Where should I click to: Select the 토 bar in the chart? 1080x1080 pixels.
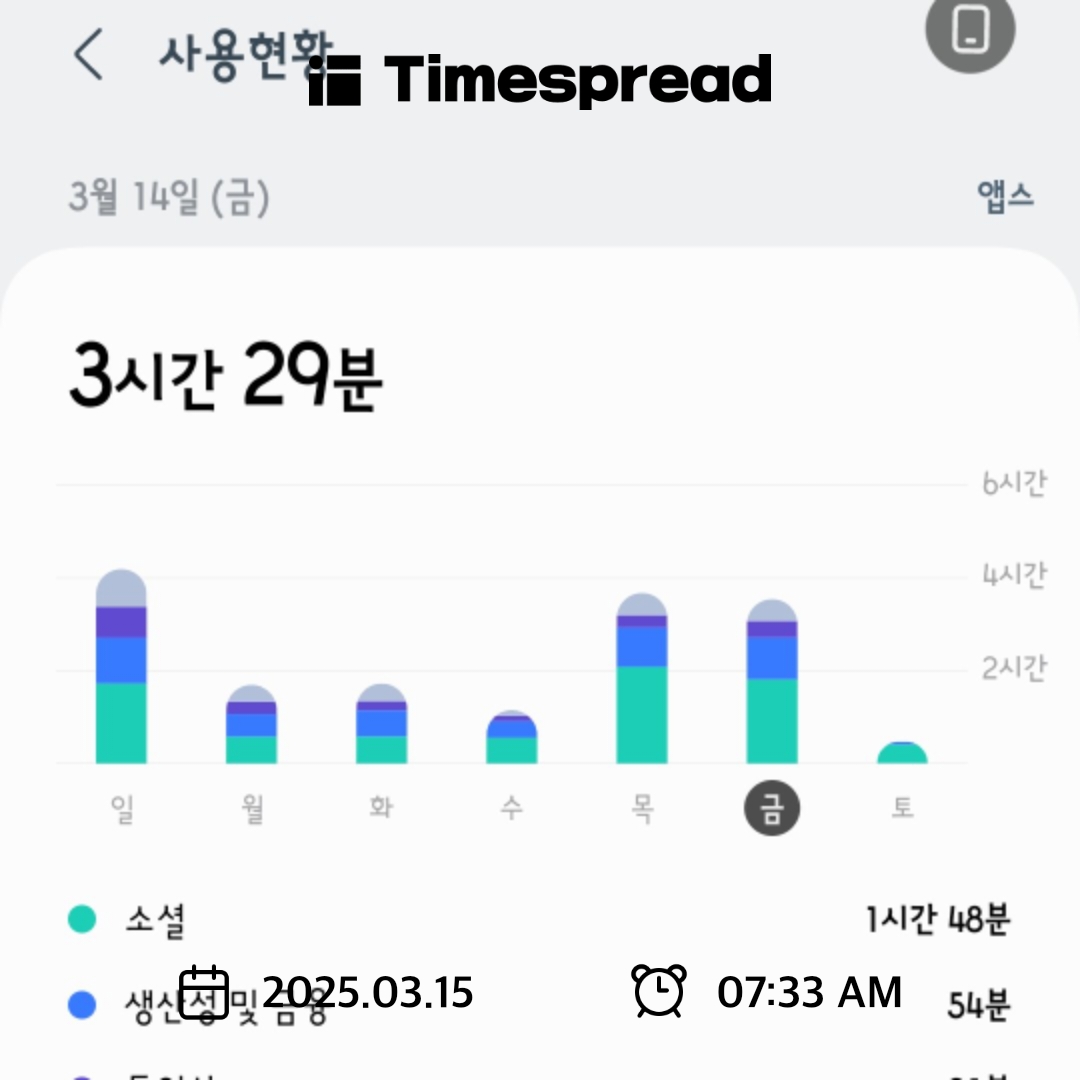[x=902, y=754]
